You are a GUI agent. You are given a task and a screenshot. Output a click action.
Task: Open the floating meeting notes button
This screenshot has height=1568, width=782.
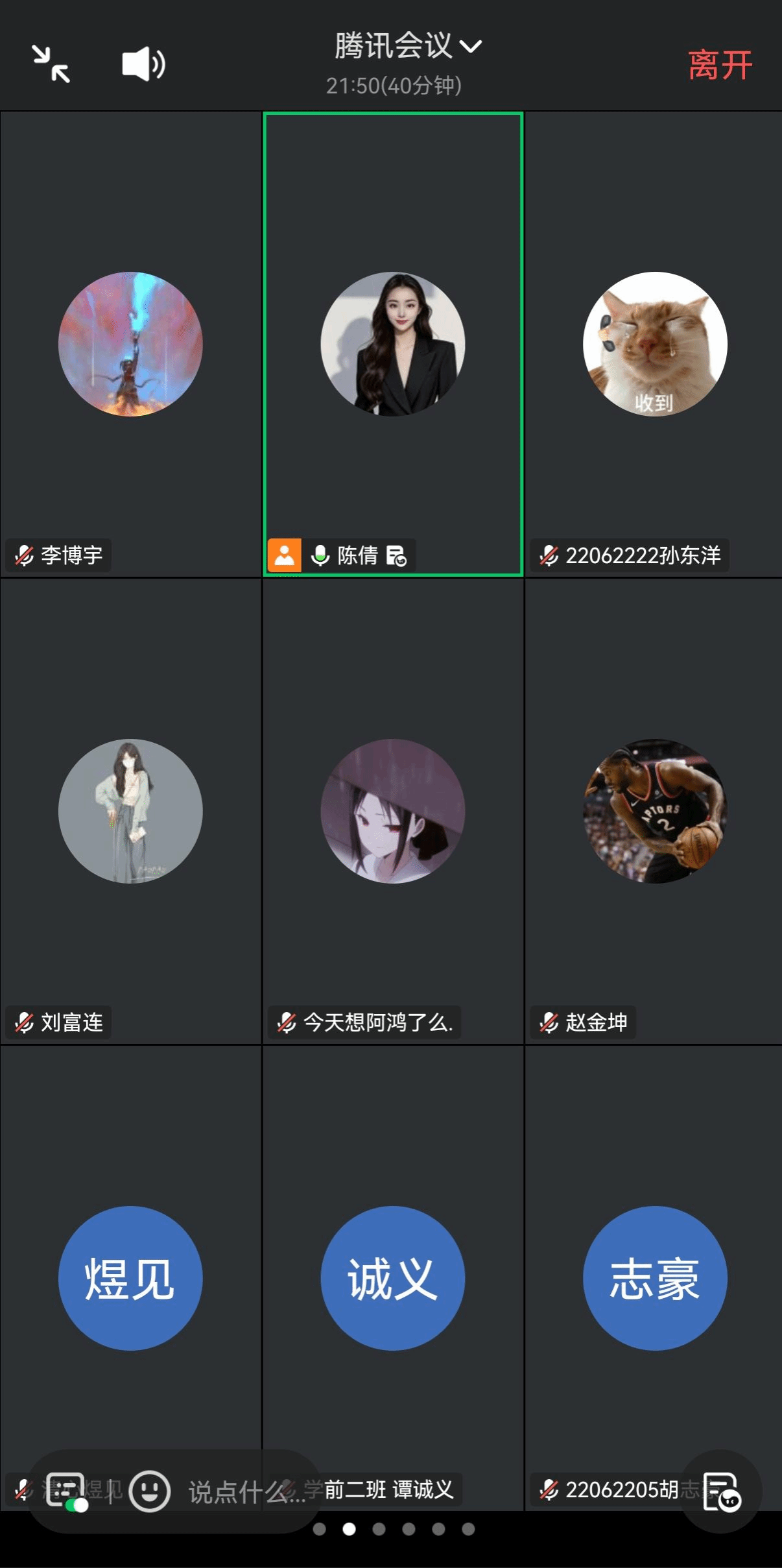pos(721,1491)
